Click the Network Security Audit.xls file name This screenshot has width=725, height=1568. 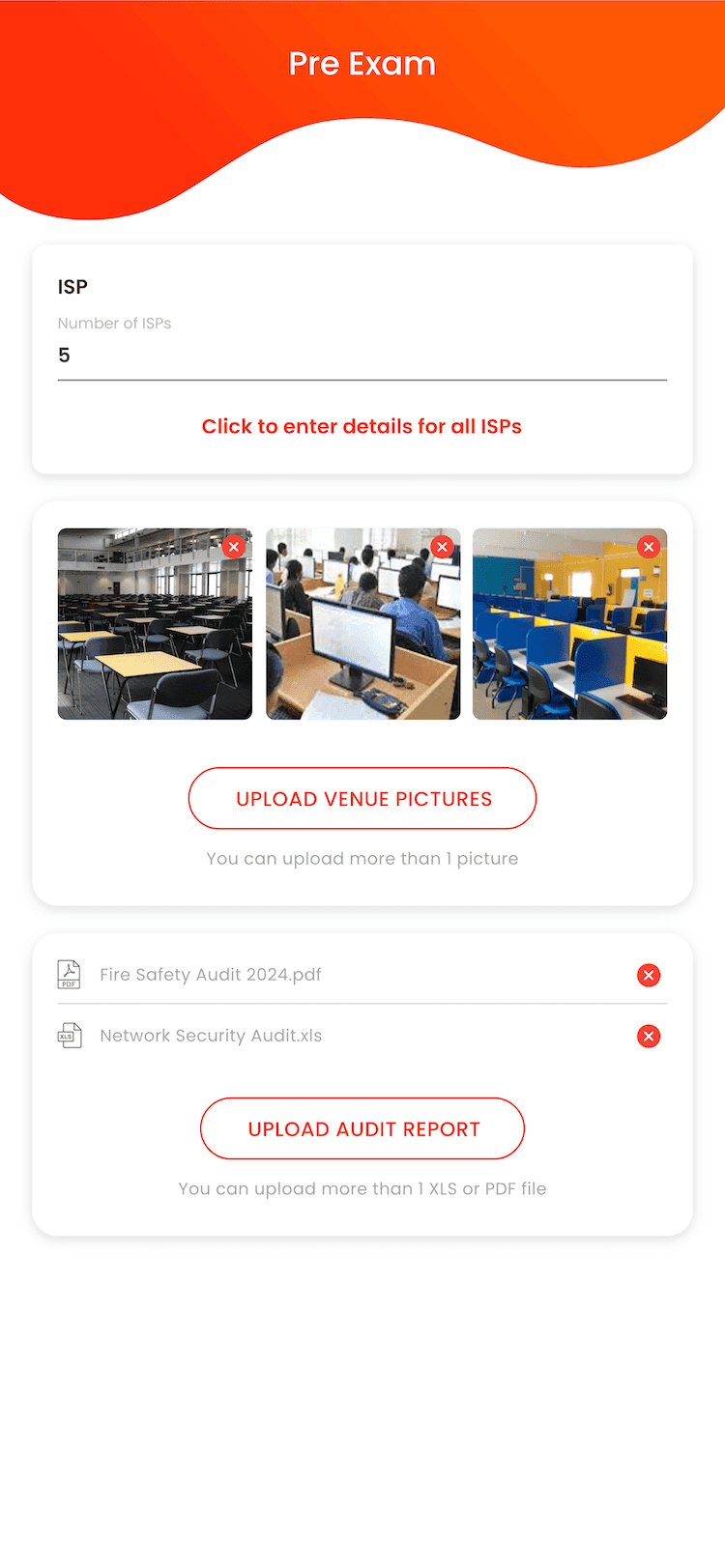(x=210, y=1035)
